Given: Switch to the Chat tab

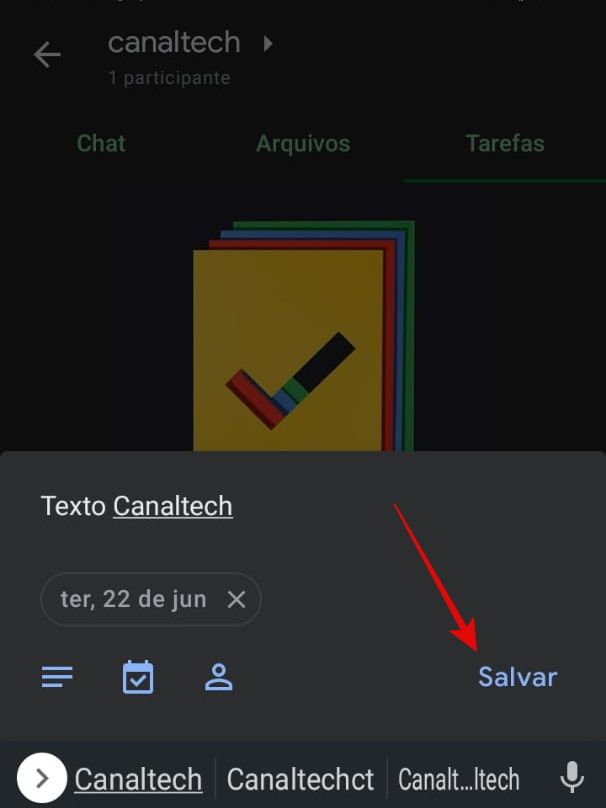Looking at the screenshot, I should point(101,143).
